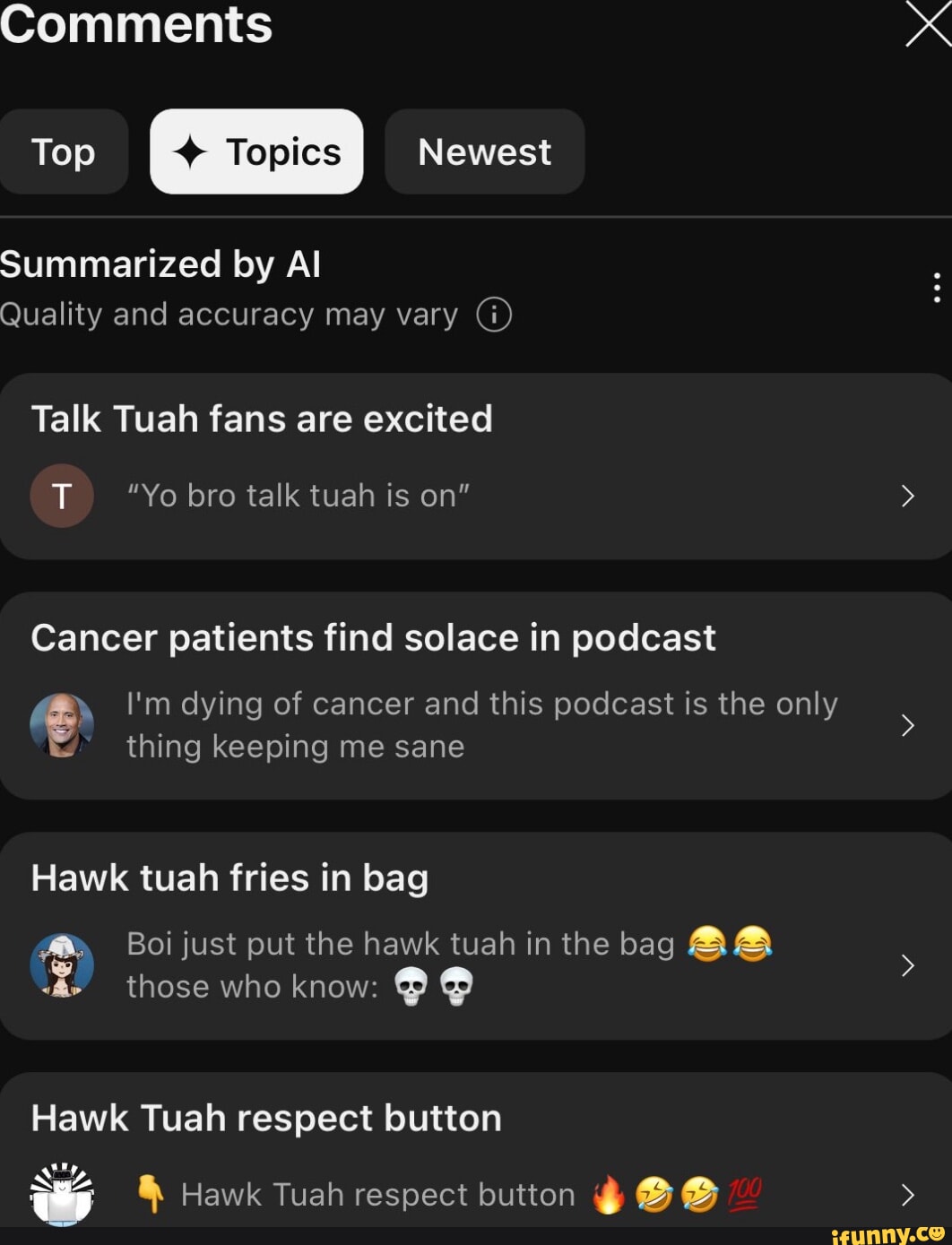952x1245 pixels.
Task: Open the three-dot options menu
Action: tap(936, 287)
